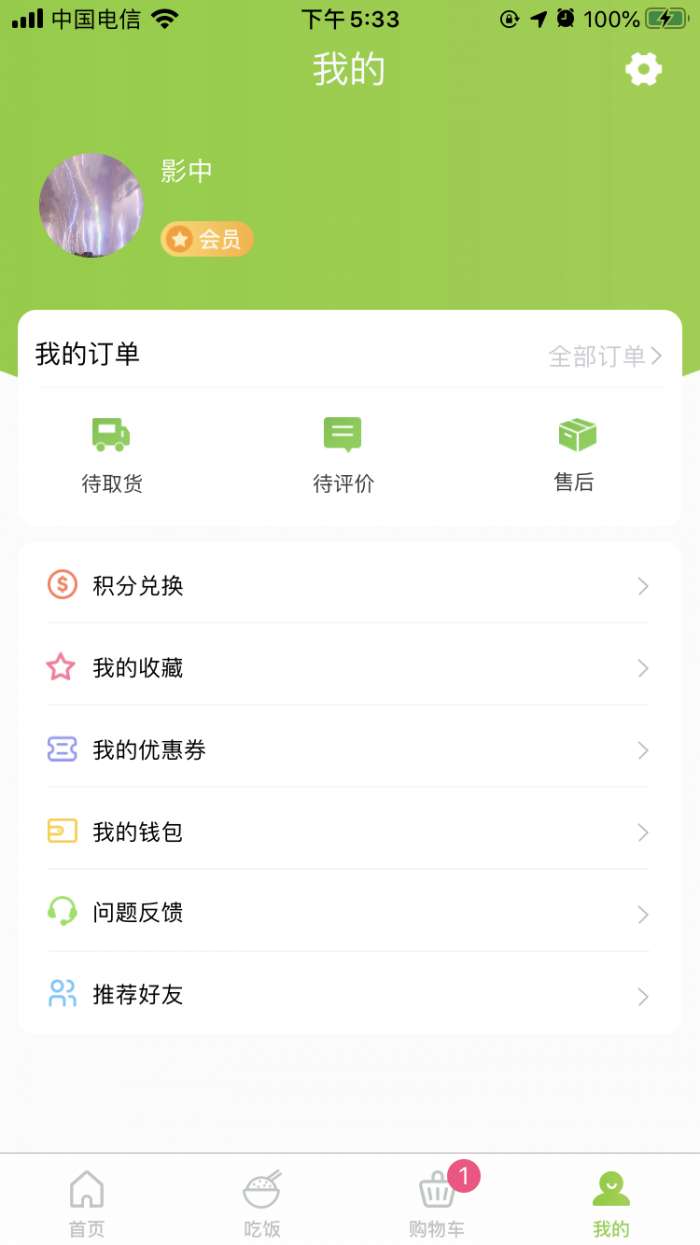The image size is (700, 1245).
Task: Open 问题反馈 feedback
Action: click(348, 913)
